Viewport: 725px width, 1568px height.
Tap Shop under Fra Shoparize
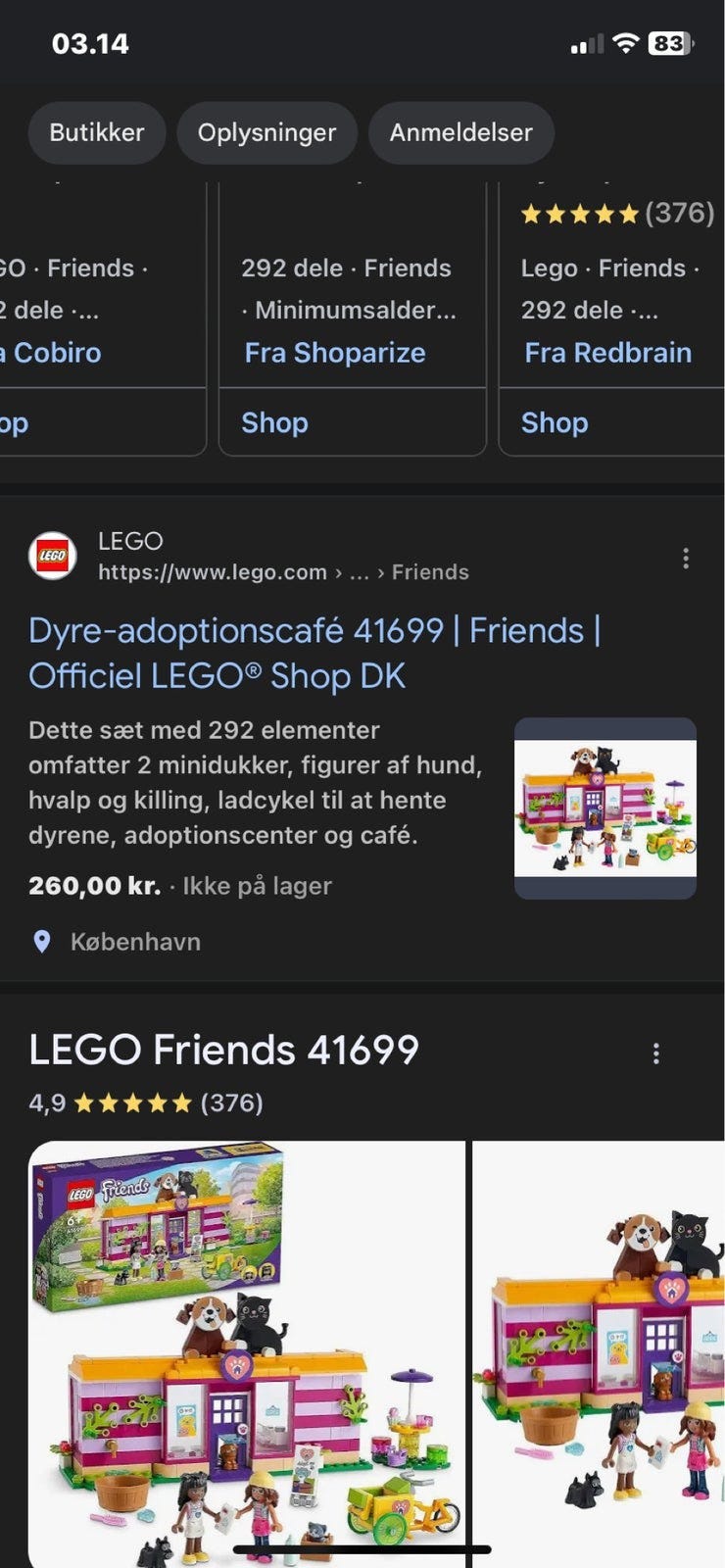(x=274, y=422)
